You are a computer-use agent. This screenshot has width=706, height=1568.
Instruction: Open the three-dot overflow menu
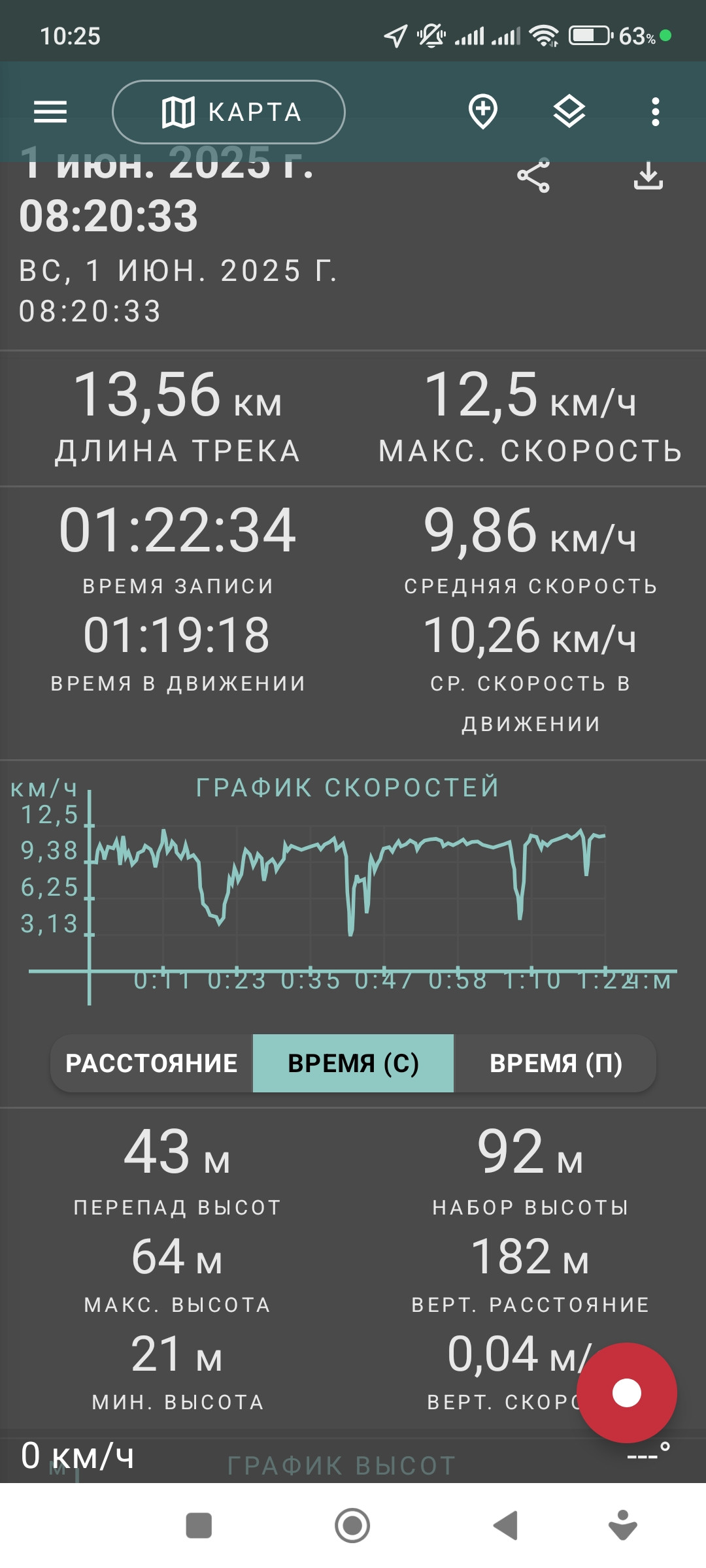point(656,112)
